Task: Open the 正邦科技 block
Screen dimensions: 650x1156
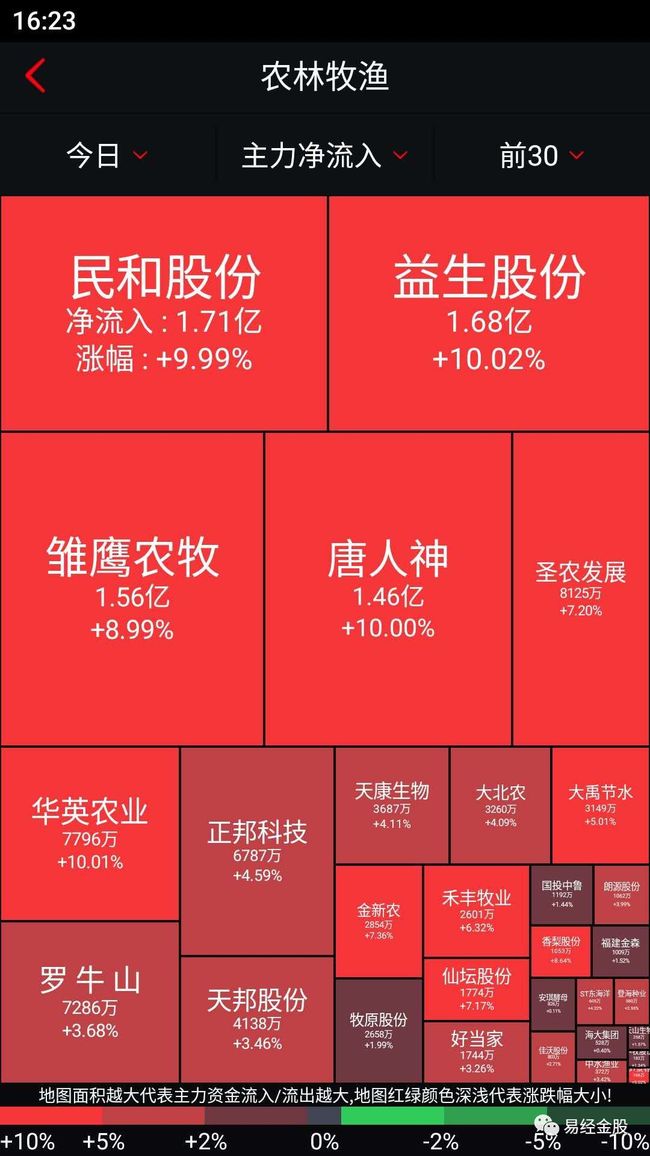Action: [x=257, y=852]
